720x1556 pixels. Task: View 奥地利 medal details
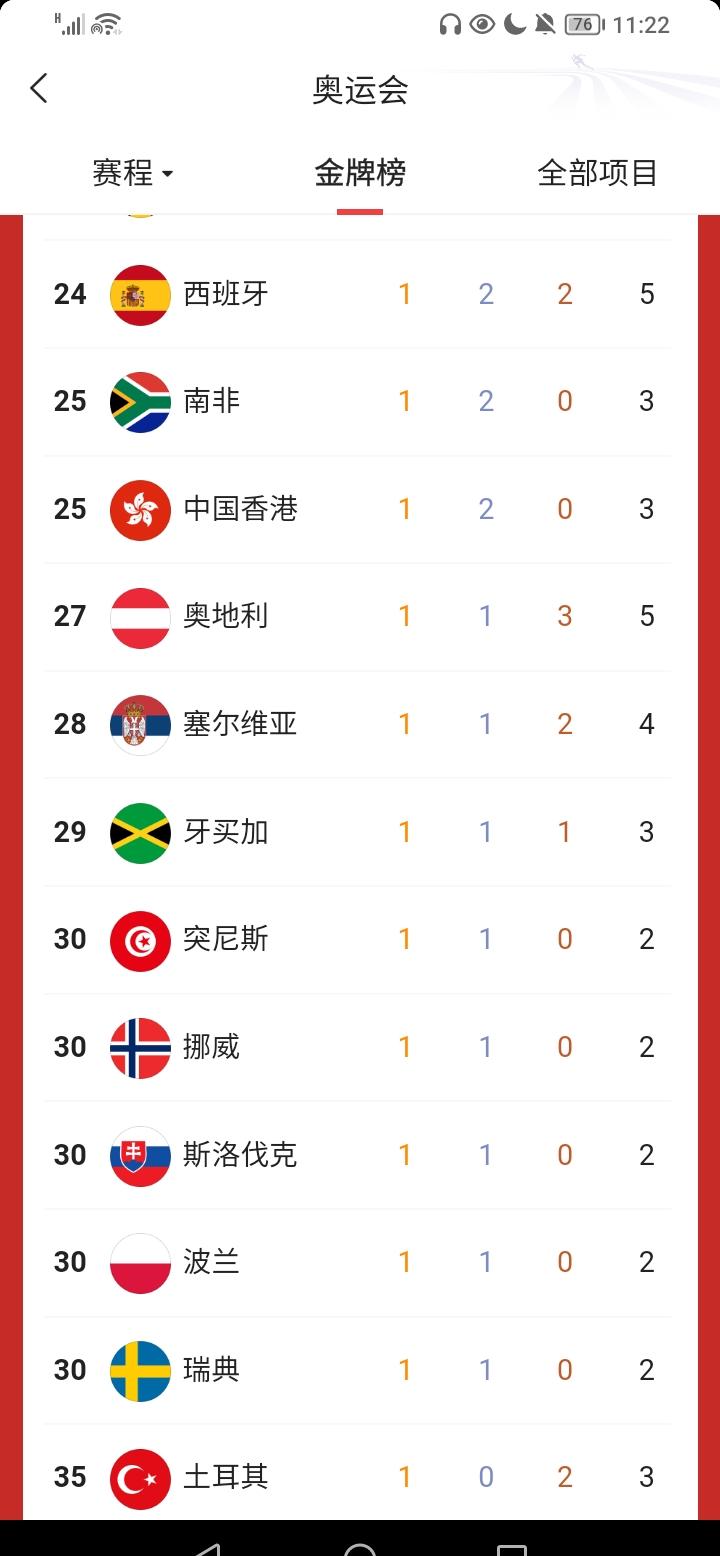358,616
